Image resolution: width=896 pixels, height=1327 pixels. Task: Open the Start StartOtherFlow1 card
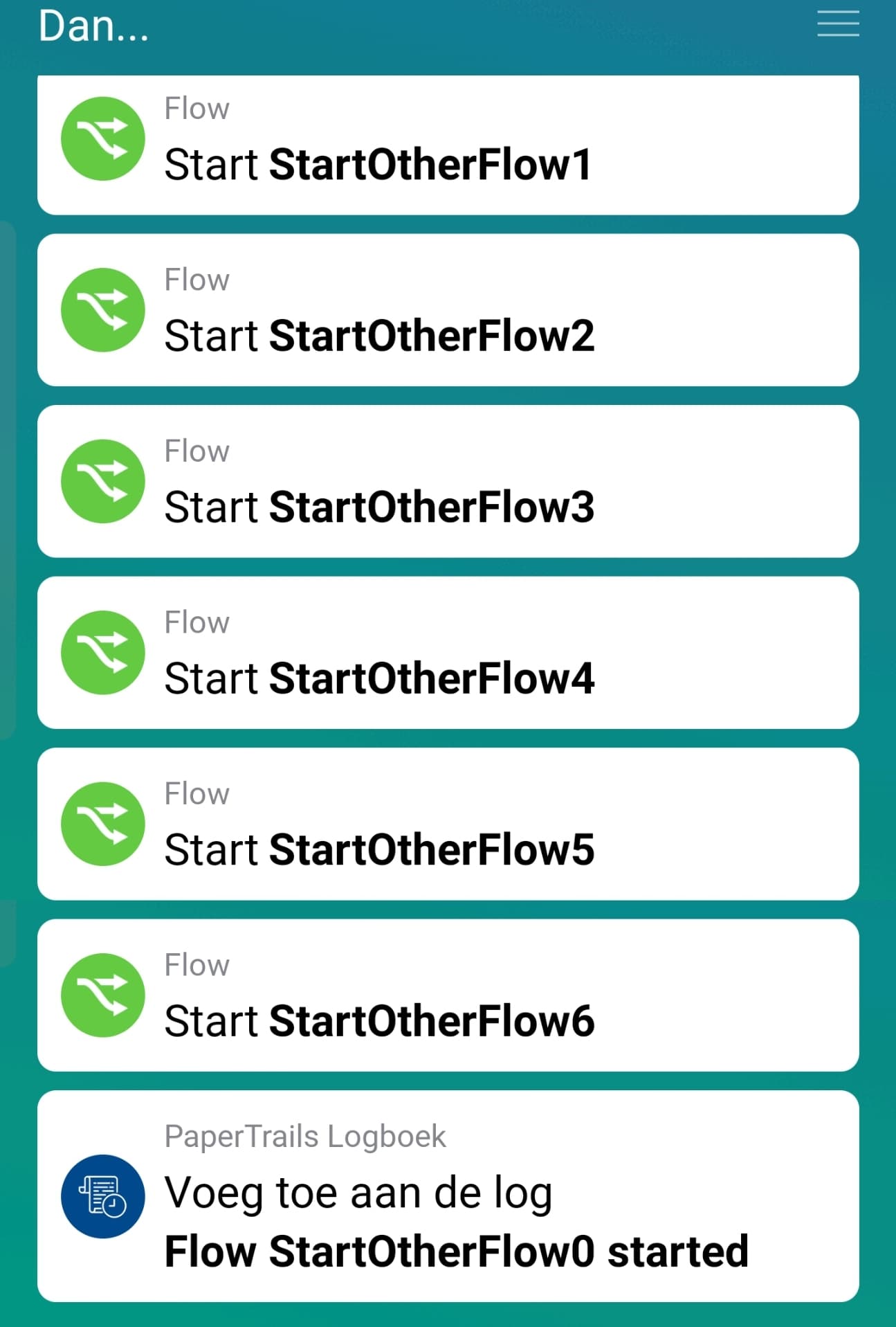coord(447,145)
